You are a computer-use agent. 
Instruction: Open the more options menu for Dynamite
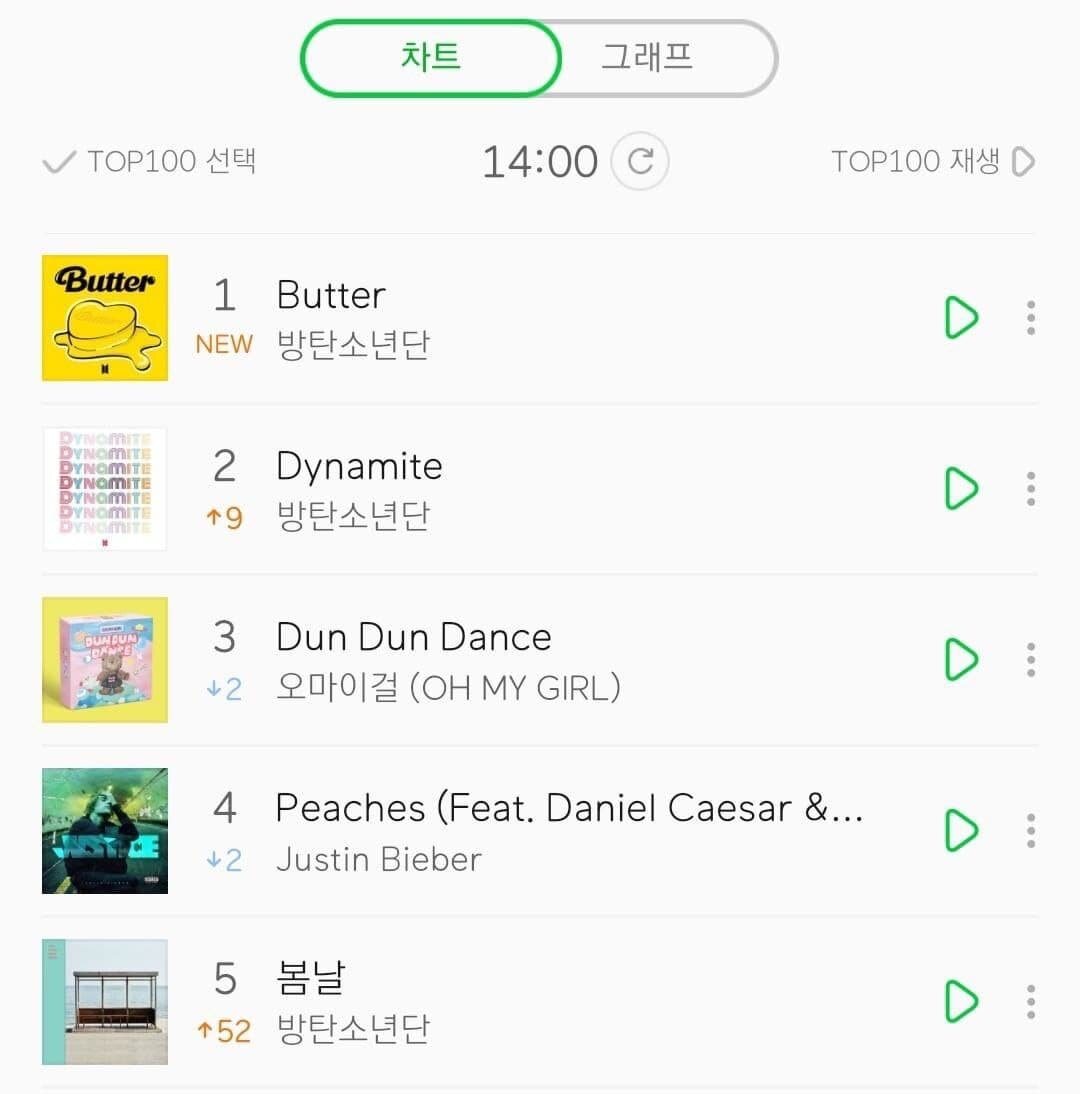pos(1030,489)
